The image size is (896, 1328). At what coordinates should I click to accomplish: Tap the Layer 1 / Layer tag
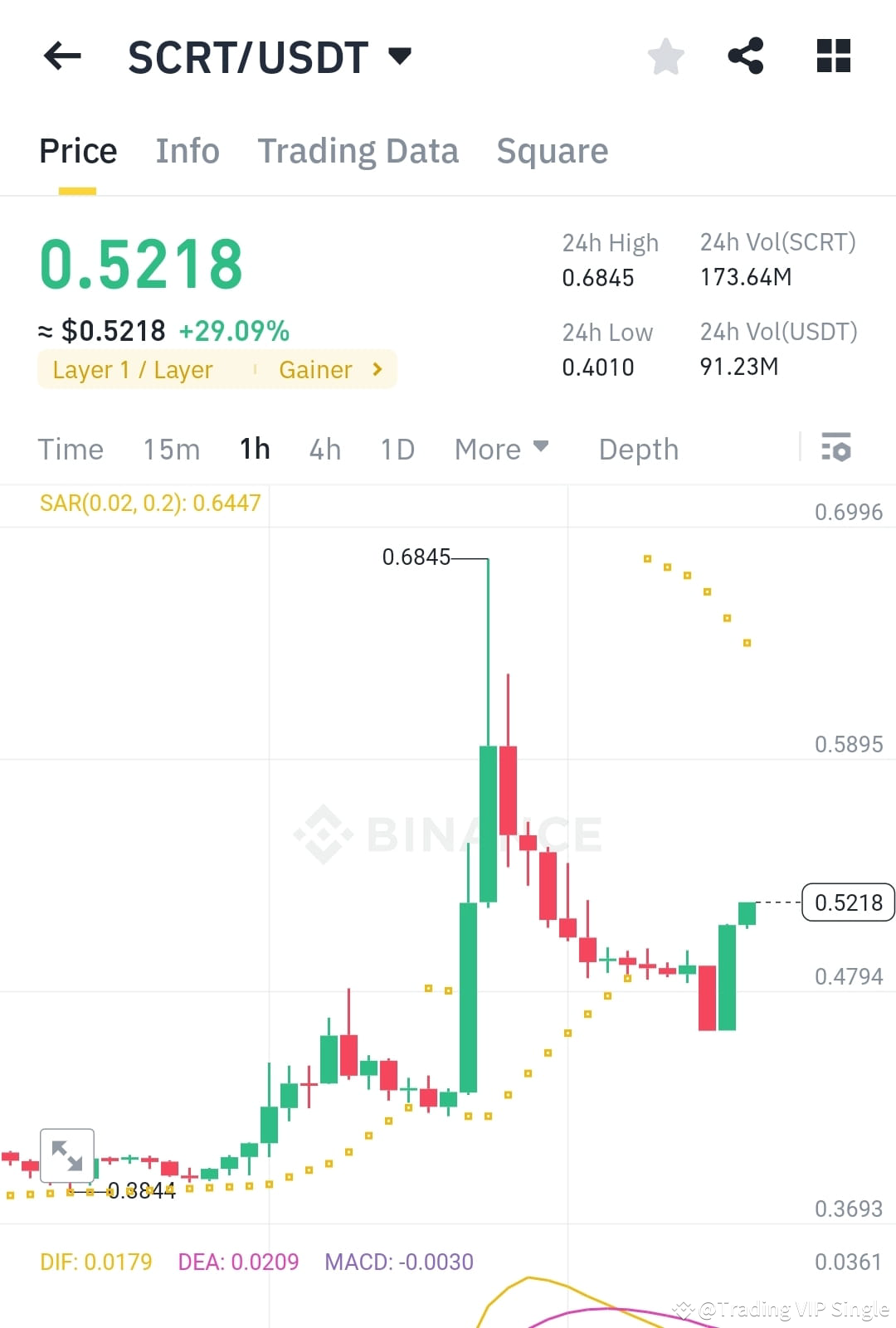coord(133,370)
